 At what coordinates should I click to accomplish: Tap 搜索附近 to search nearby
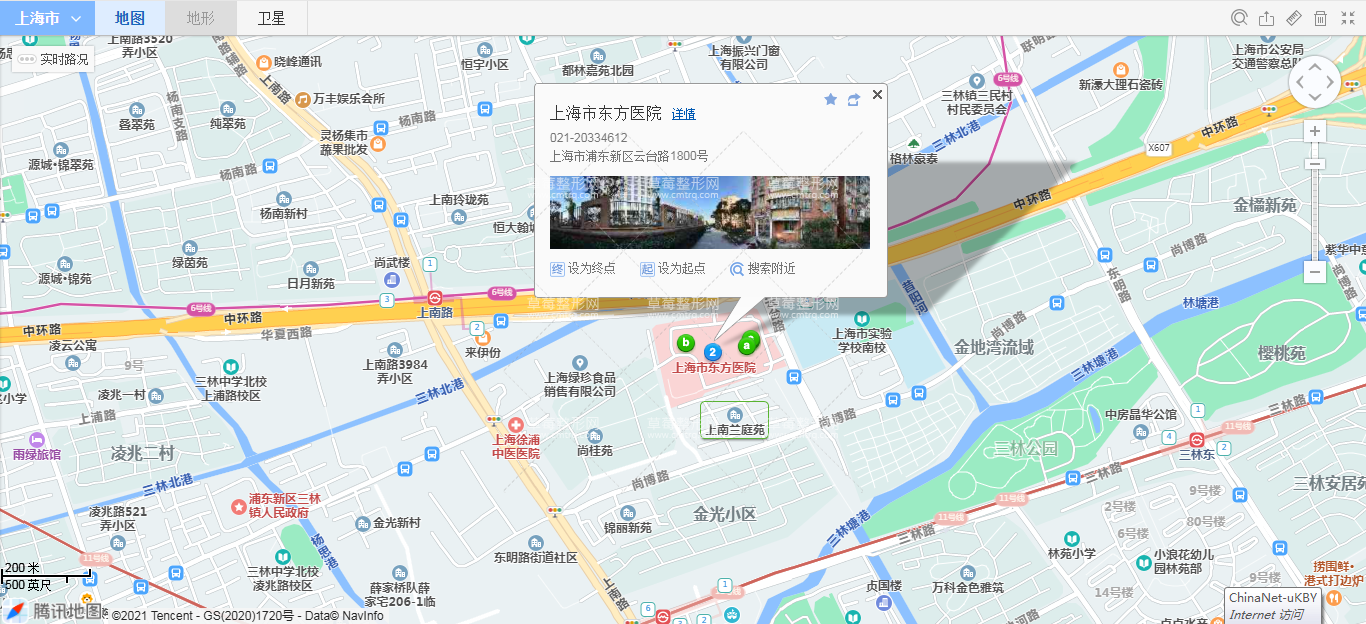pos(763,268)
